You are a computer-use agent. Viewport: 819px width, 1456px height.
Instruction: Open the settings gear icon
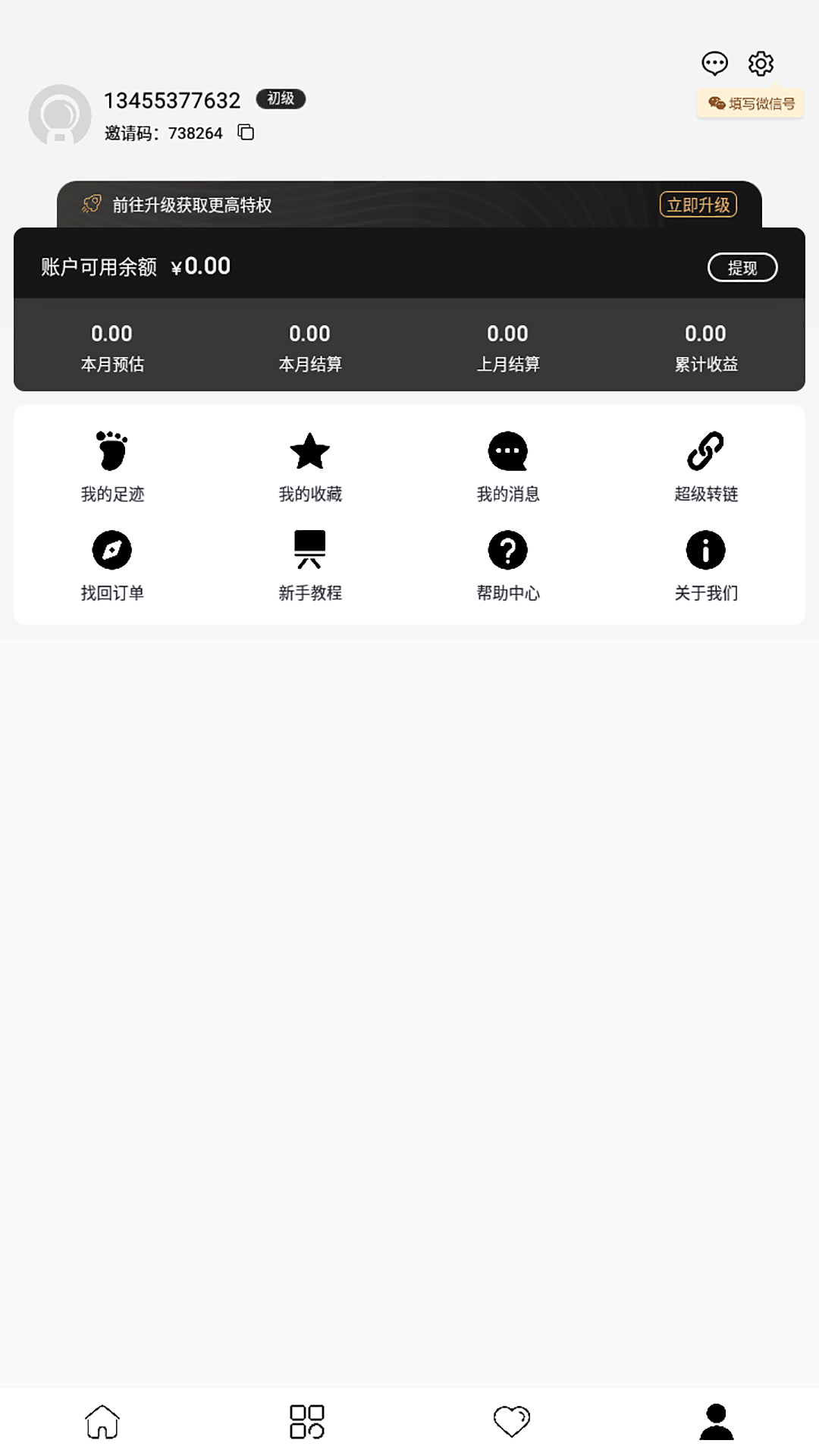pyautogui.click(x=761, y=63)
